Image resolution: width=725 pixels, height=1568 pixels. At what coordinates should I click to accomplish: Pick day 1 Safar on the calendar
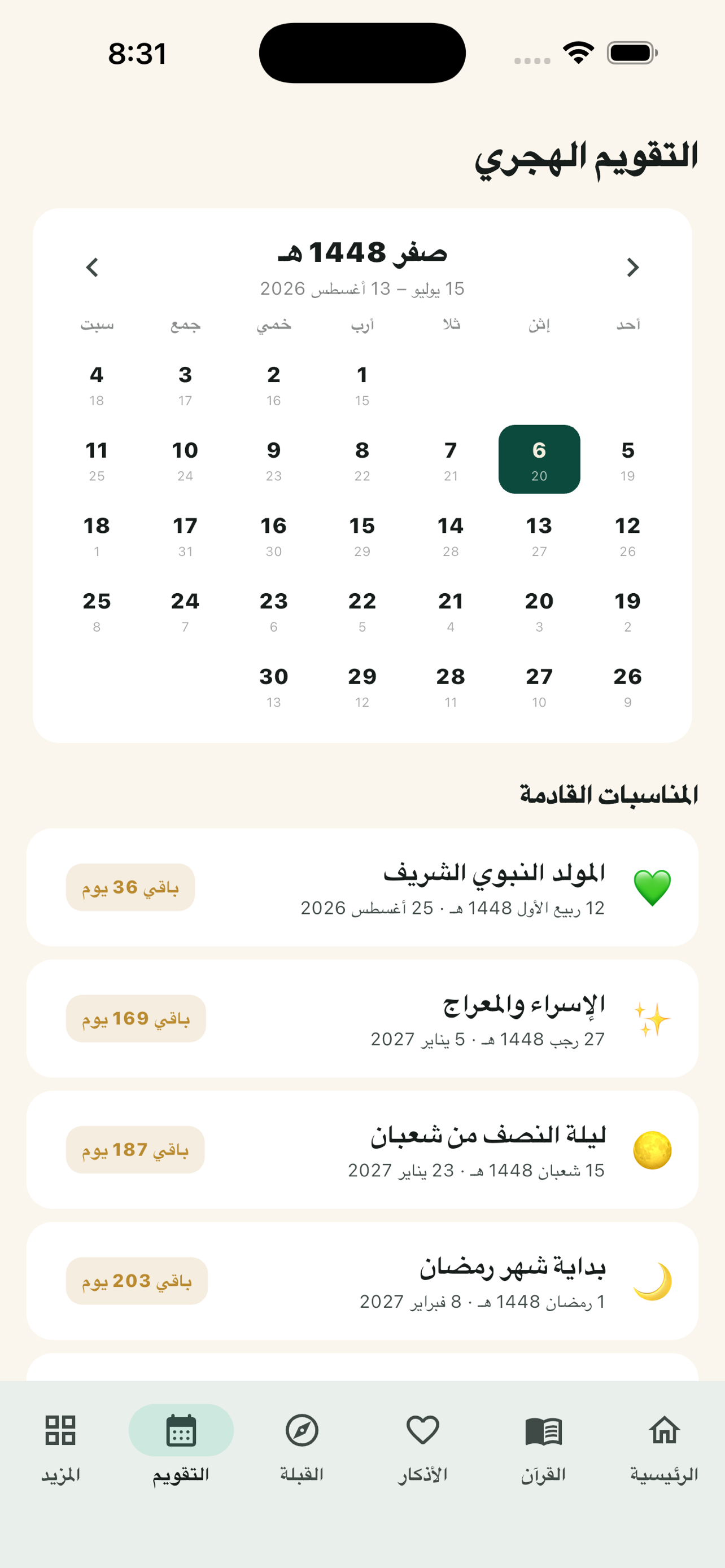(x=362, y=384)
